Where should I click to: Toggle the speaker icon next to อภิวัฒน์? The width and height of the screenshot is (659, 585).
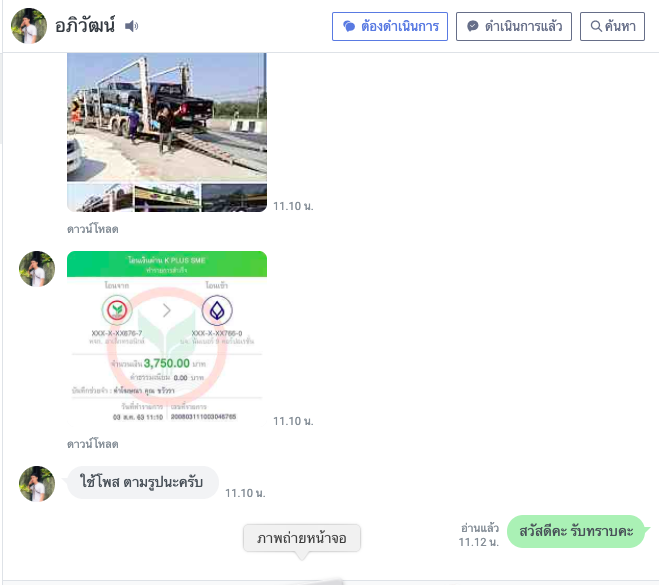click(132, 26)
